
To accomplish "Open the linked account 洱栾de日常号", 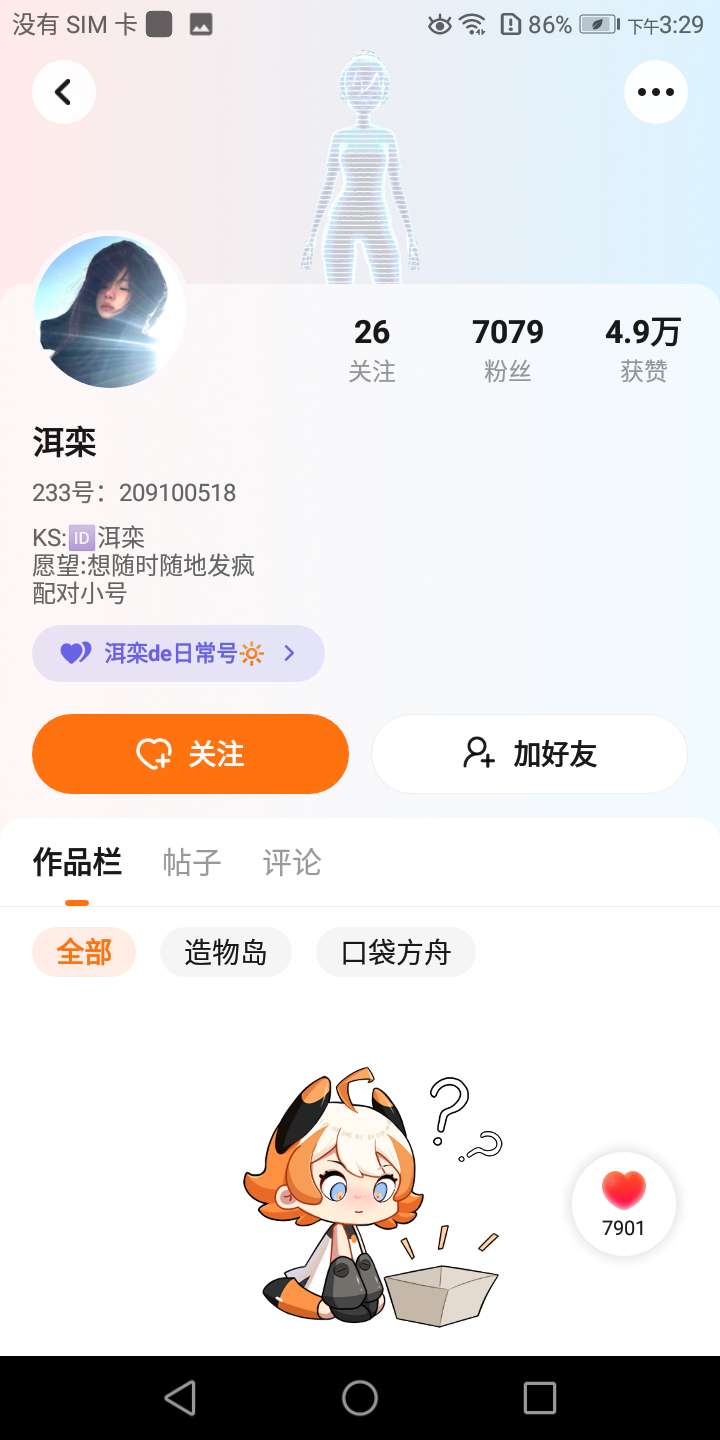I will coord(178,654).
